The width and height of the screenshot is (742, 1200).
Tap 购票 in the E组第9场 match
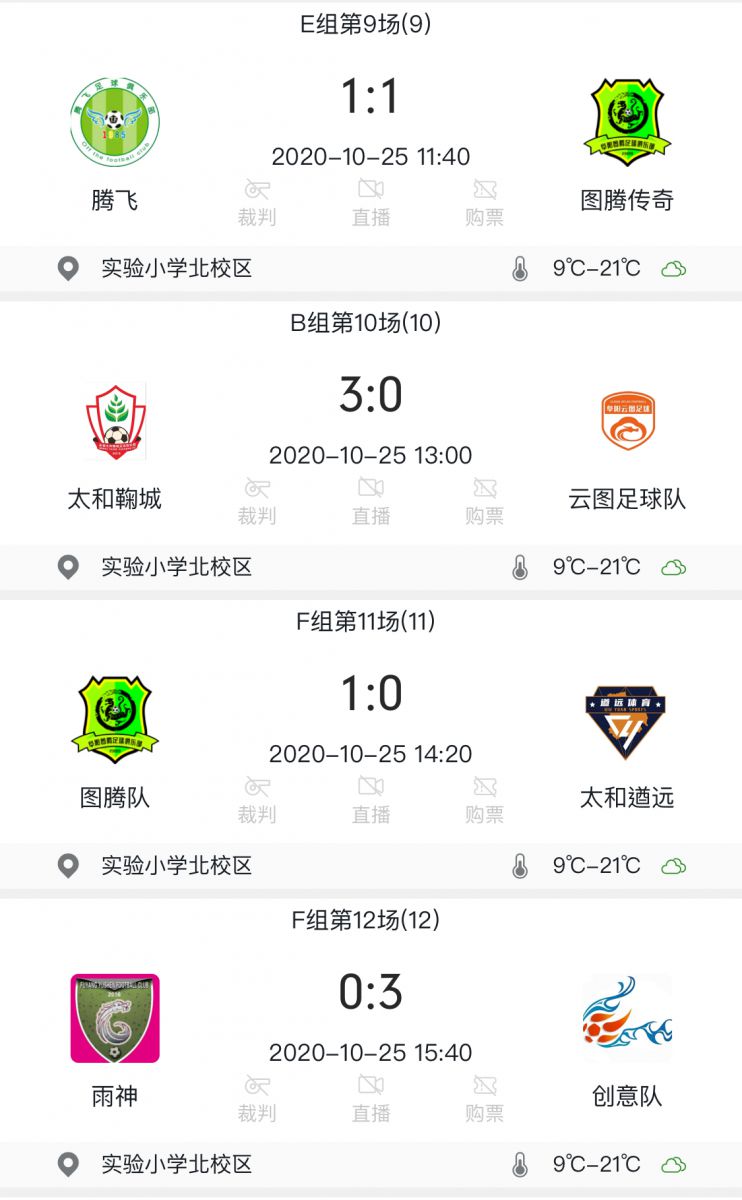click(x=485, y=203)
